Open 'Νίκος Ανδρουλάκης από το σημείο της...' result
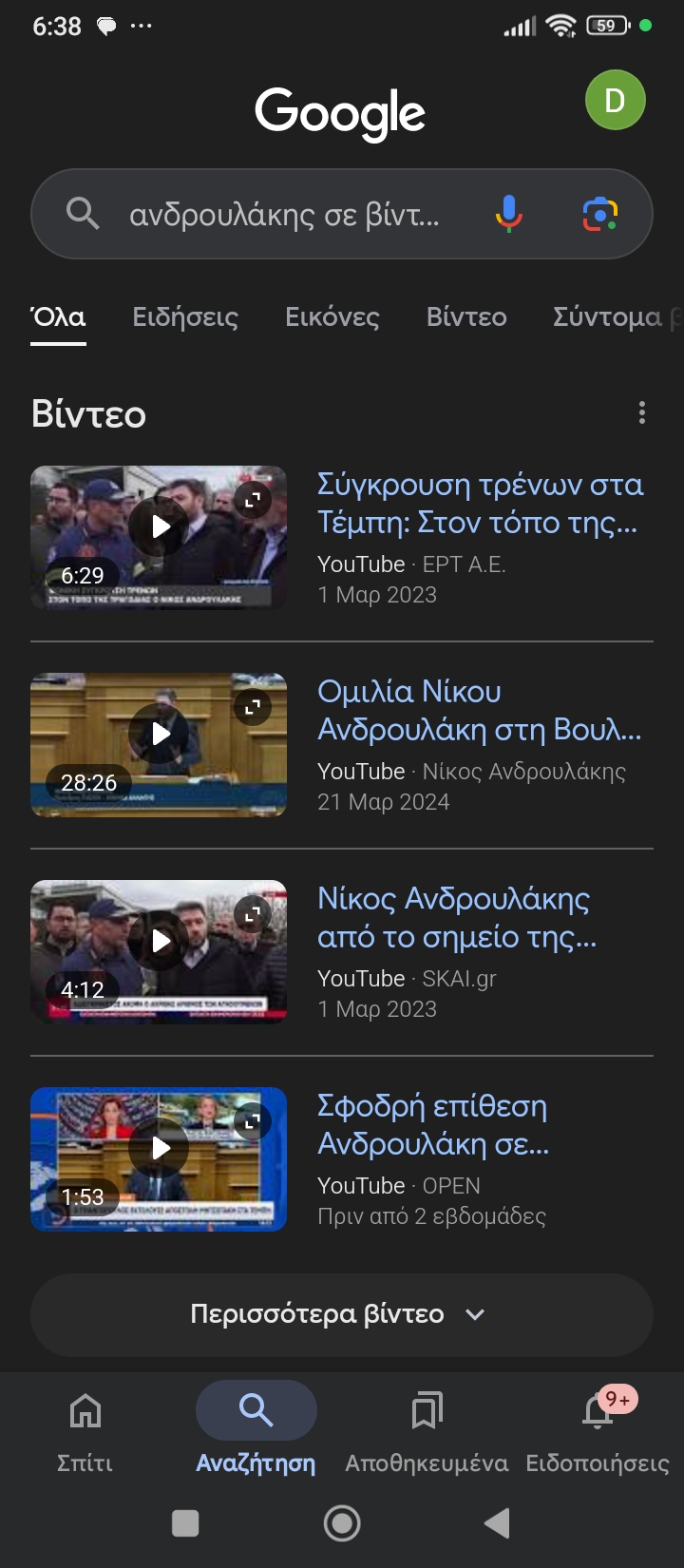The height and width of the screenshot is (1568, 684). (456, 917)
